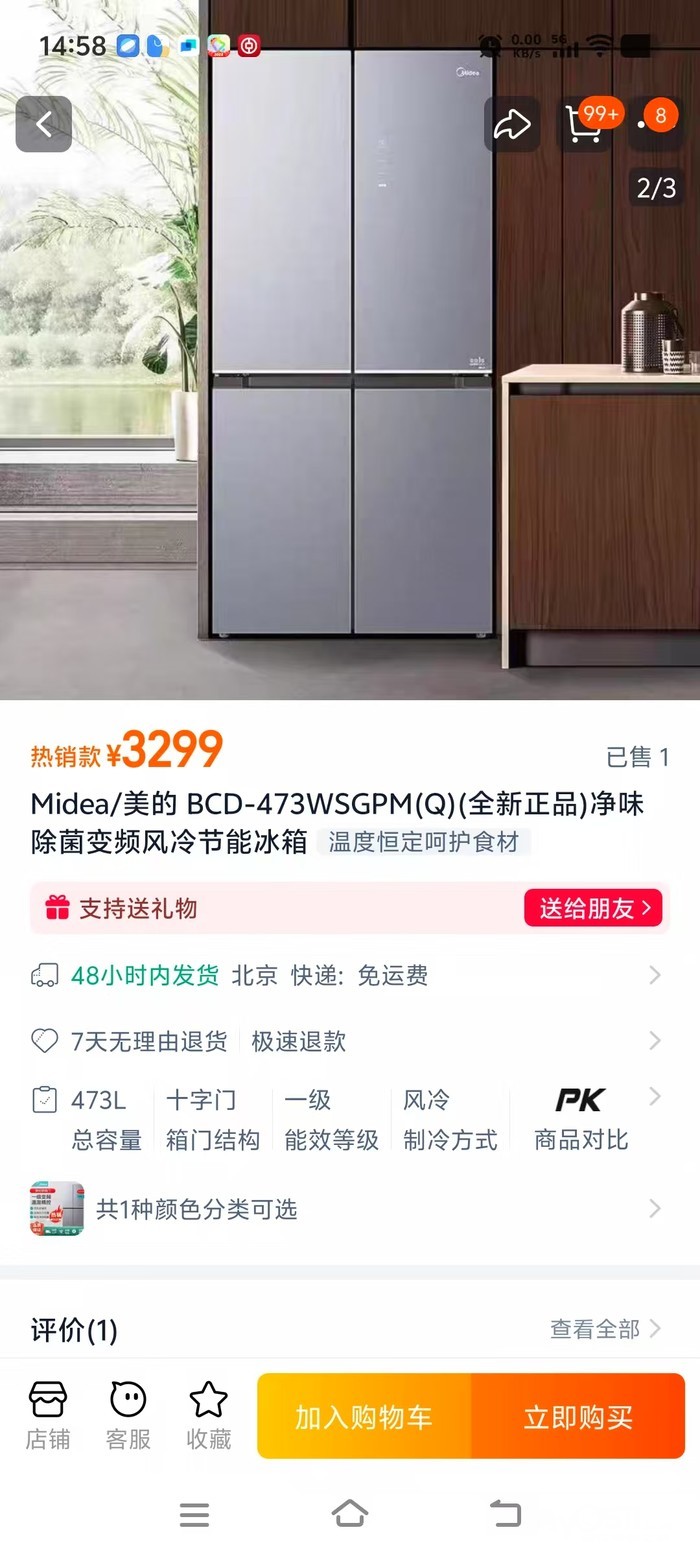Tap 查看全部 to see all reviews

(x=606, y=1329)
